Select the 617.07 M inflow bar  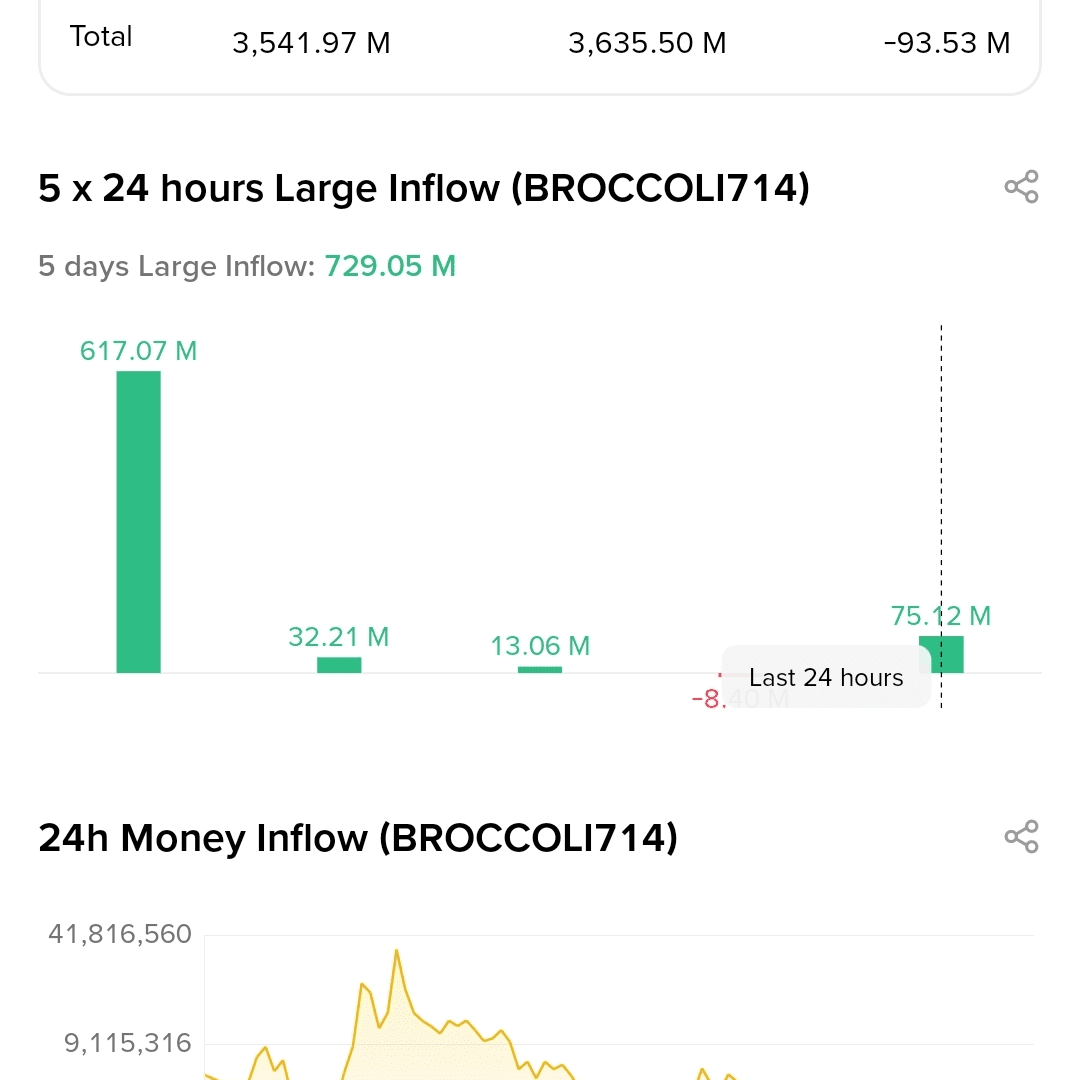(x=138, y=521)
